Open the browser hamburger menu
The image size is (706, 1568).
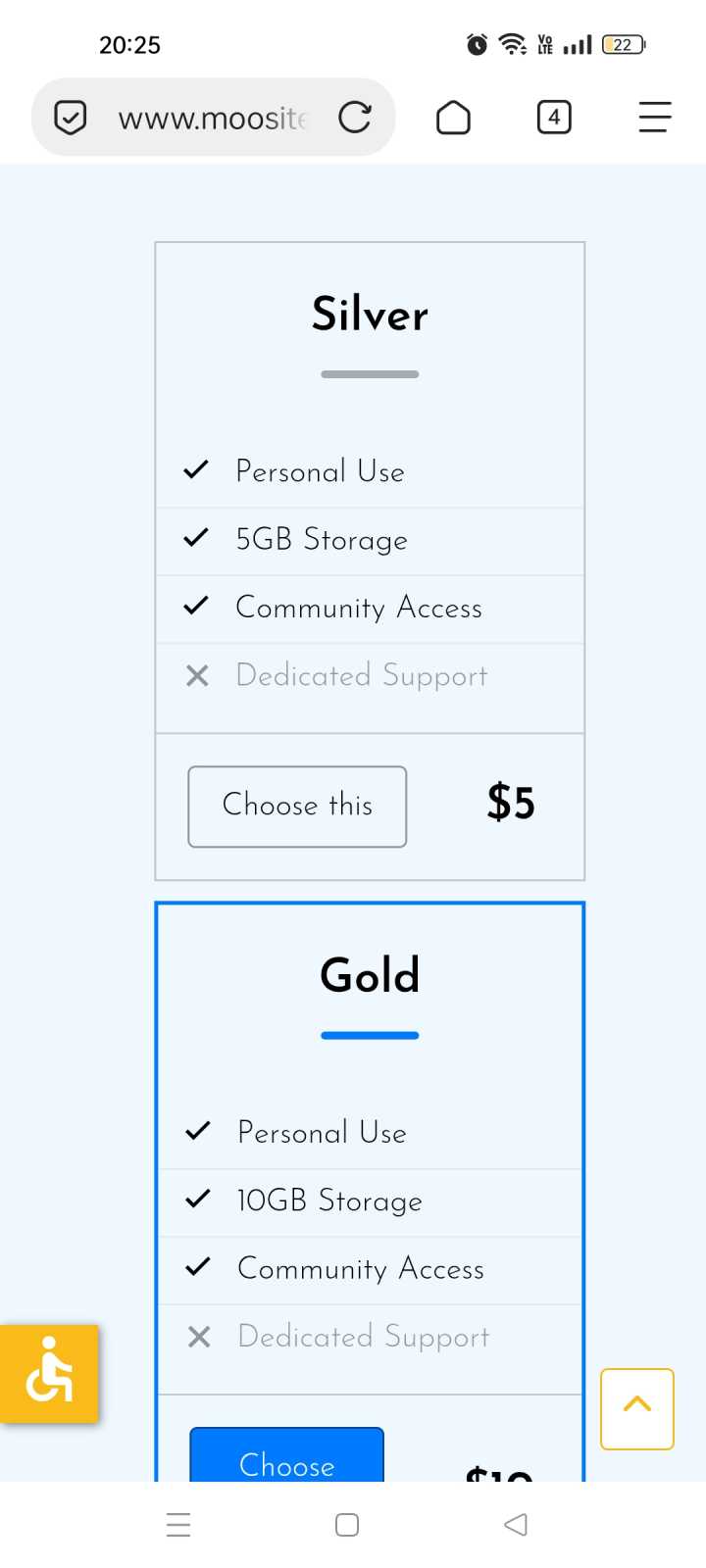click(x=655, y=118)
